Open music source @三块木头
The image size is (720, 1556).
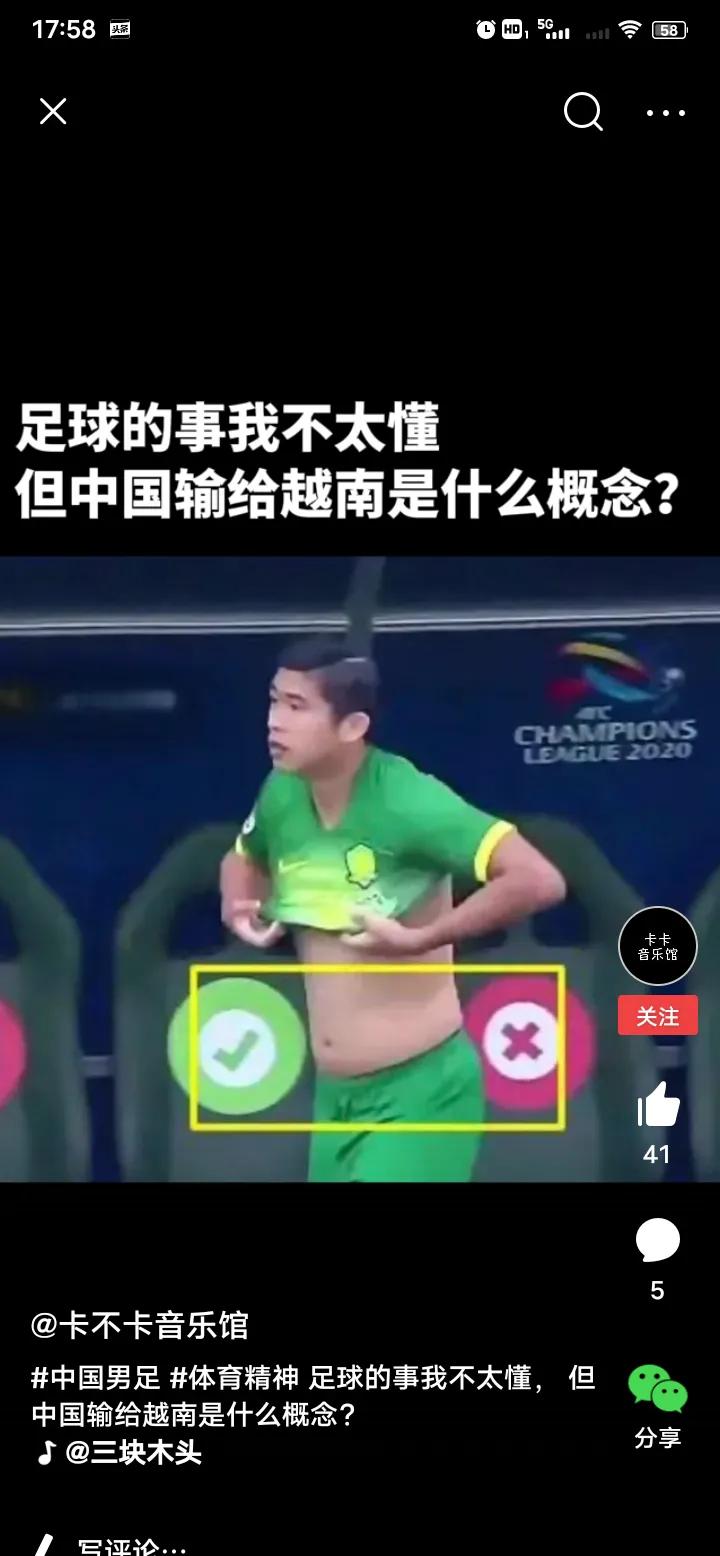tap(132, 1452)
